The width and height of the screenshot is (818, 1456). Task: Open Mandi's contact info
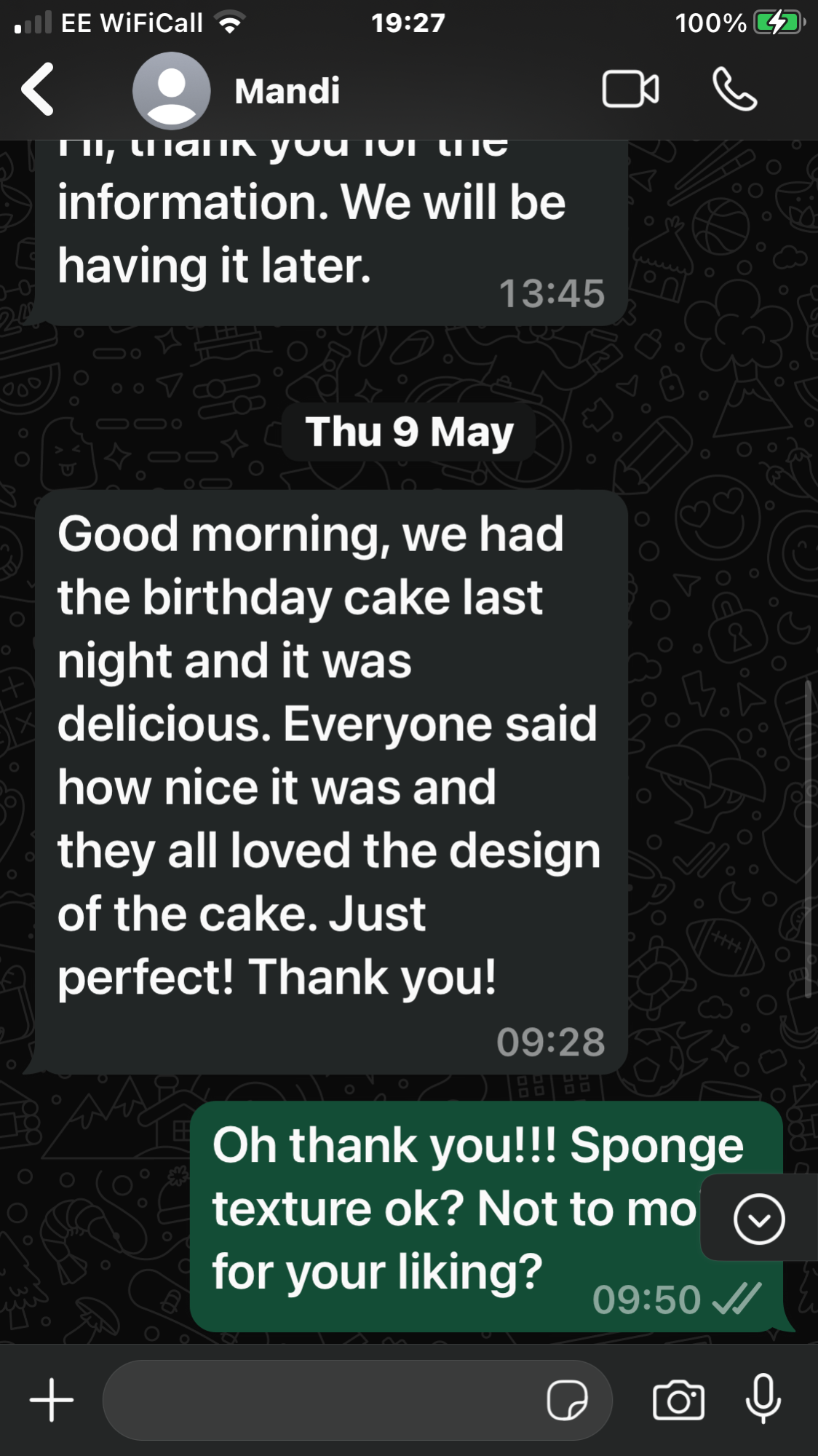(287, 91)
